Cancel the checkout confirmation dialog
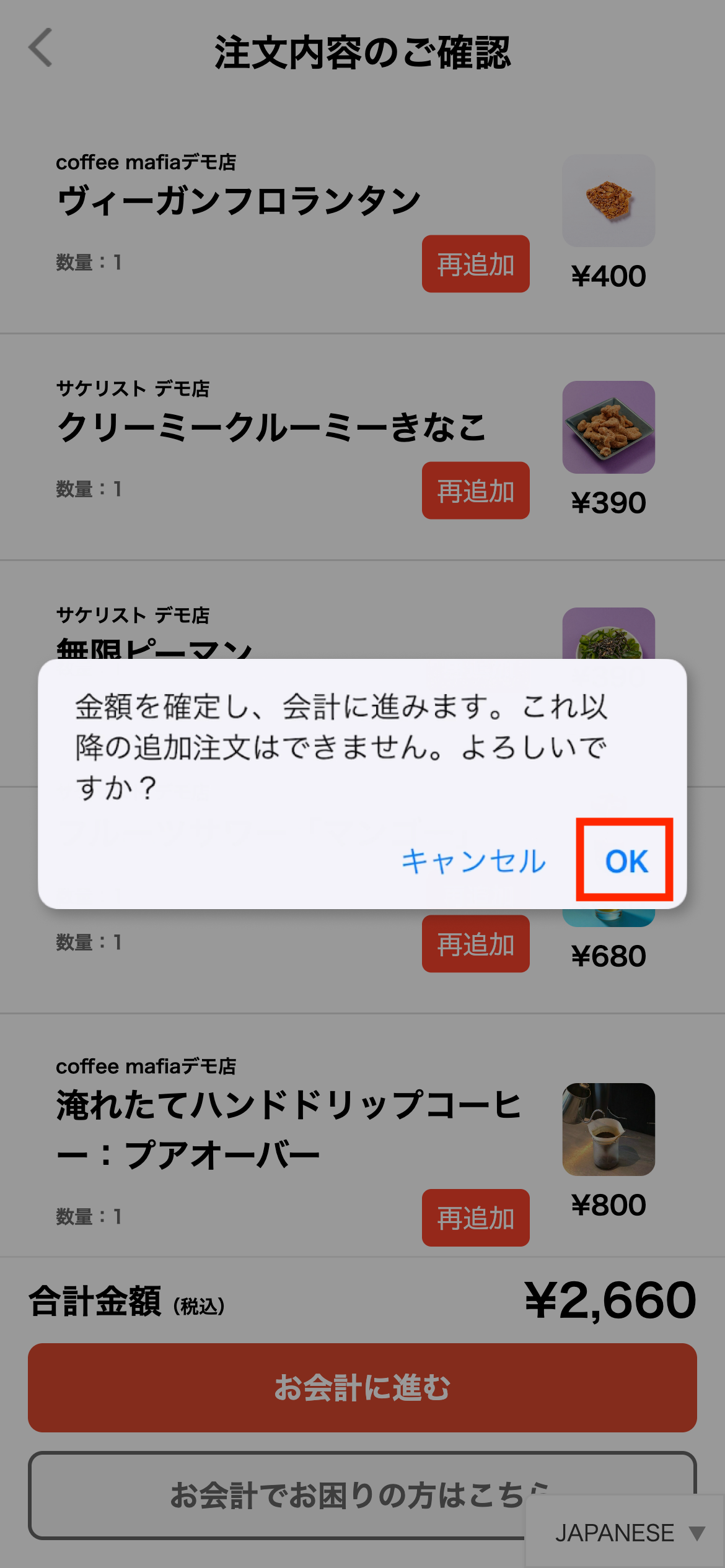725x1568 pixels. tap(474, 861)
